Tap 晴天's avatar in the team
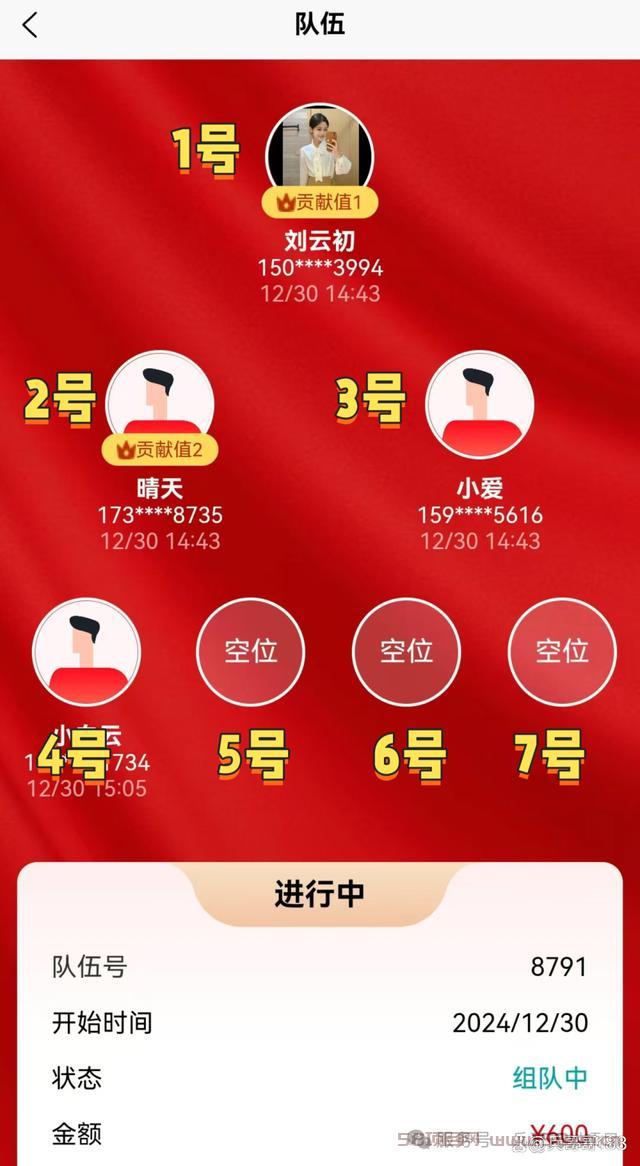 (160, 404)
